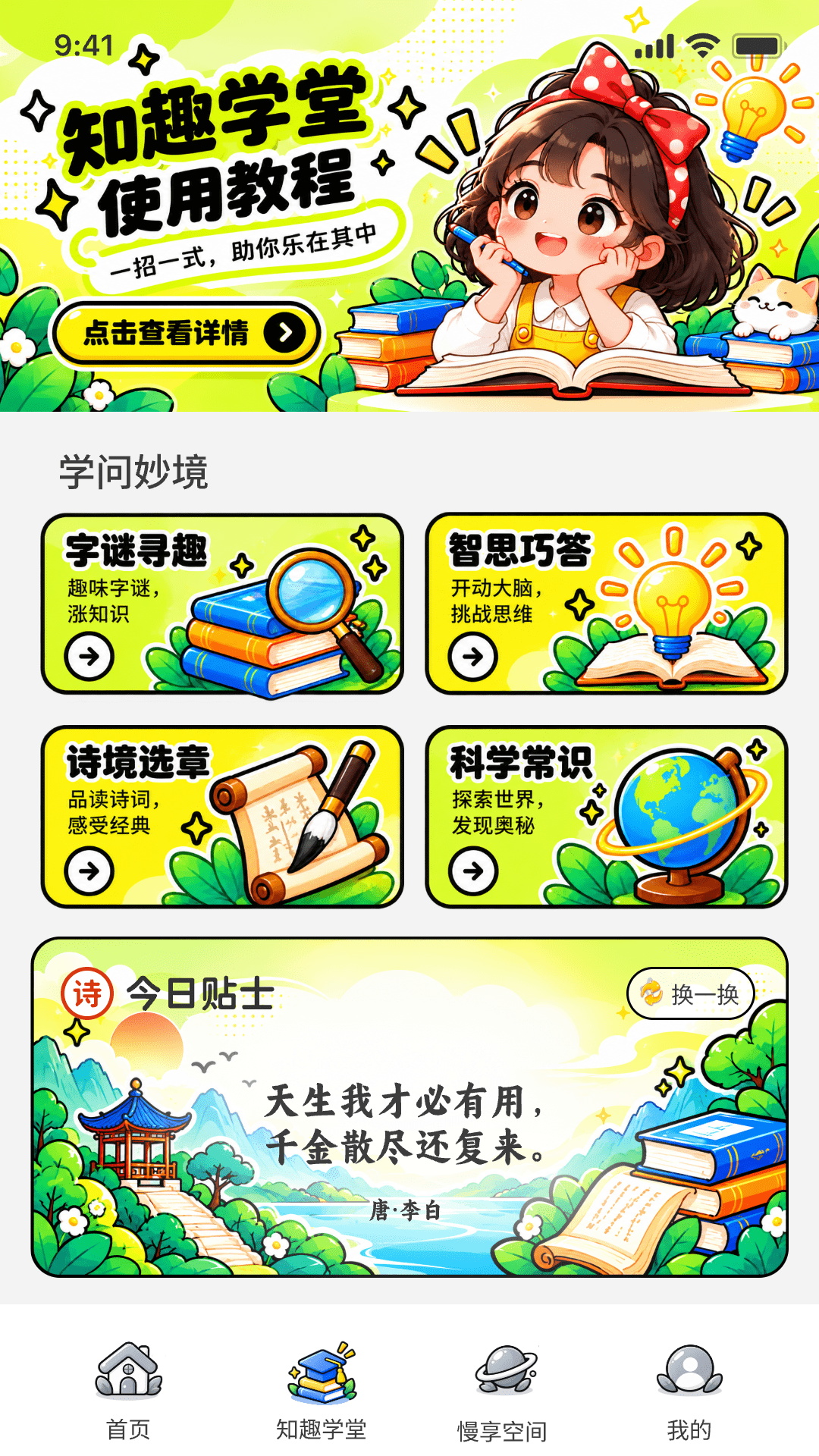The height and width of the screenshot is (1456, 819).
Task: Open the 科学常识 card
Action: [x=607, y=817]
